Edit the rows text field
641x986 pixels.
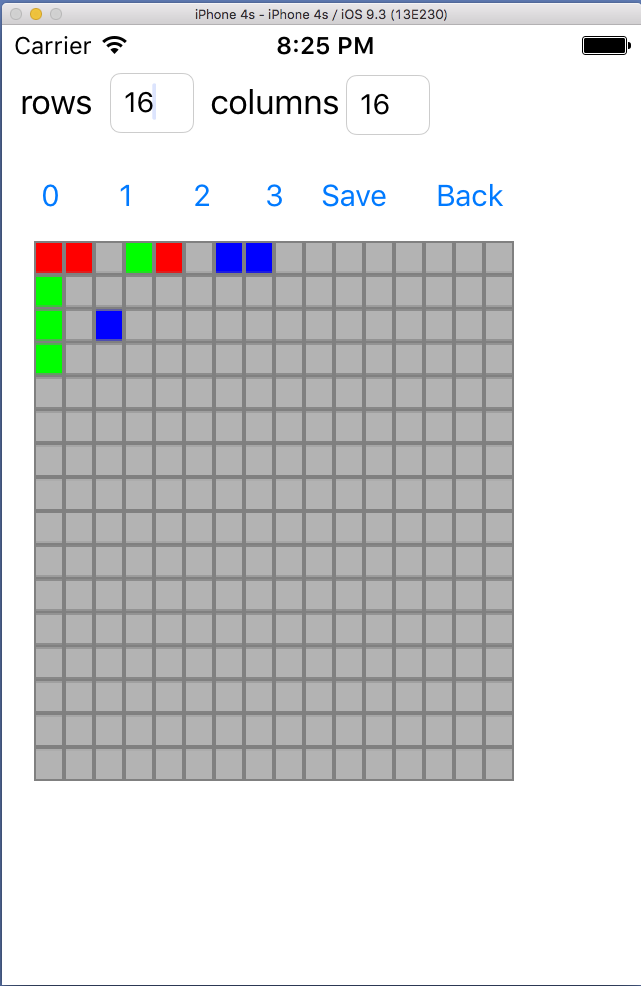point(151,103)
